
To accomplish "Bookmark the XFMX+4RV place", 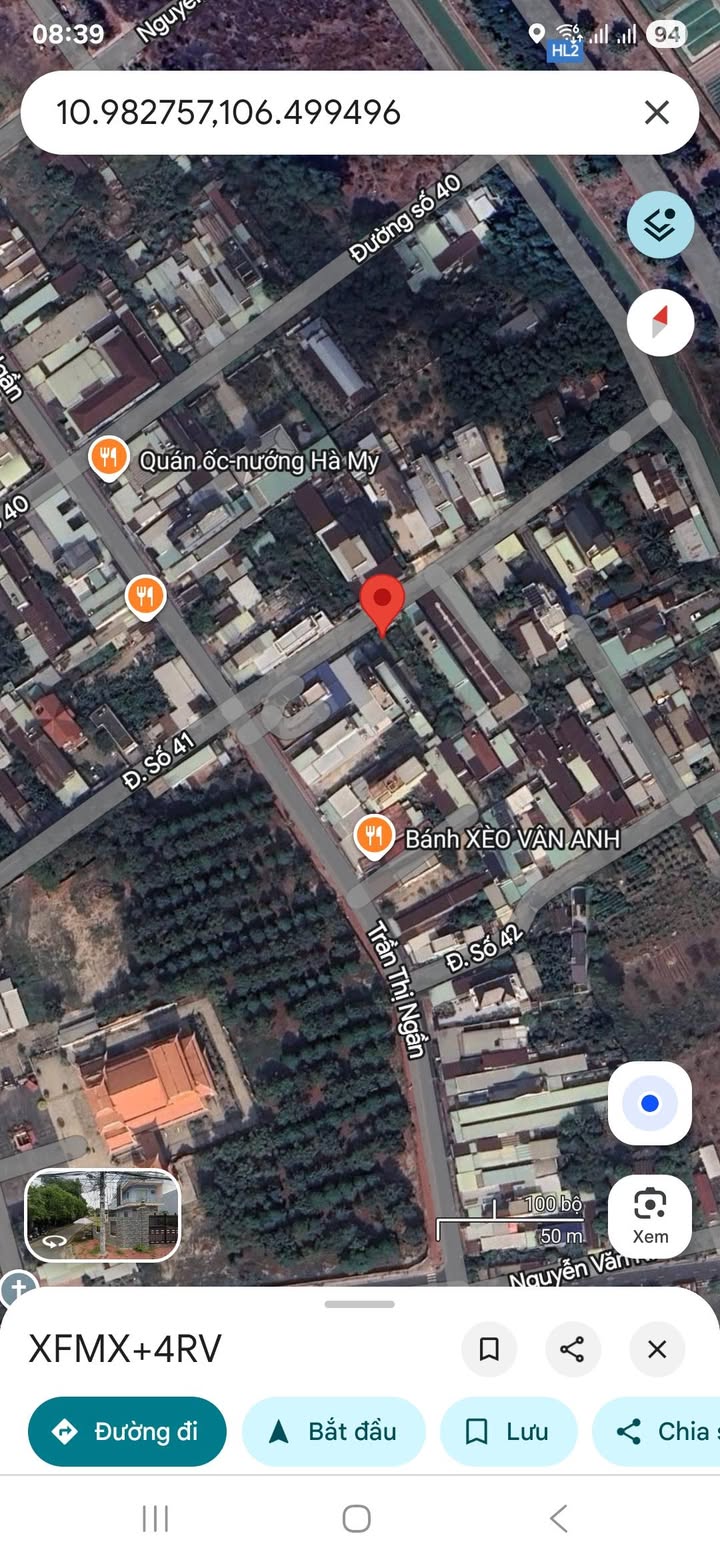I will 489,1349.
